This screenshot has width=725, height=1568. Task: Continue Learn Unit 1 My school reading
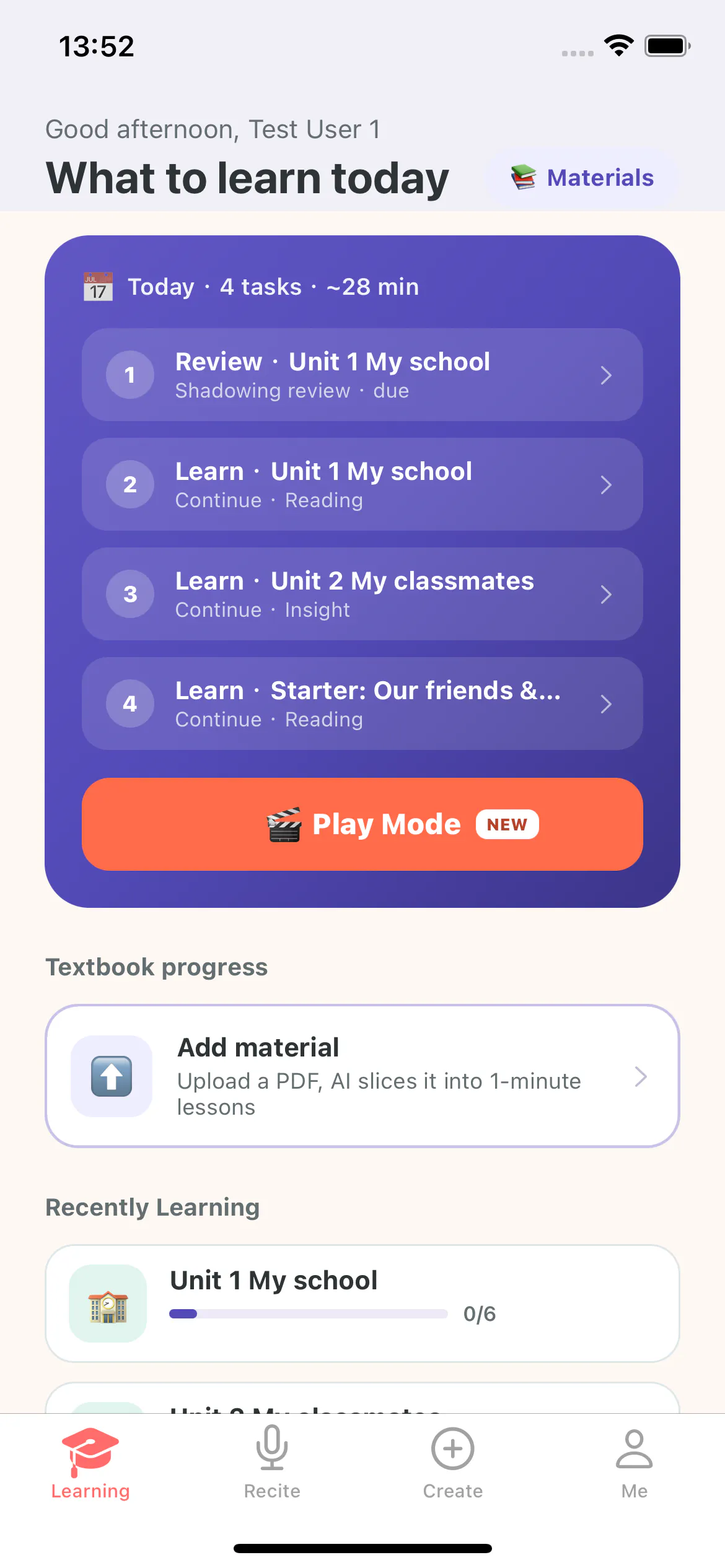pos(362,484)
